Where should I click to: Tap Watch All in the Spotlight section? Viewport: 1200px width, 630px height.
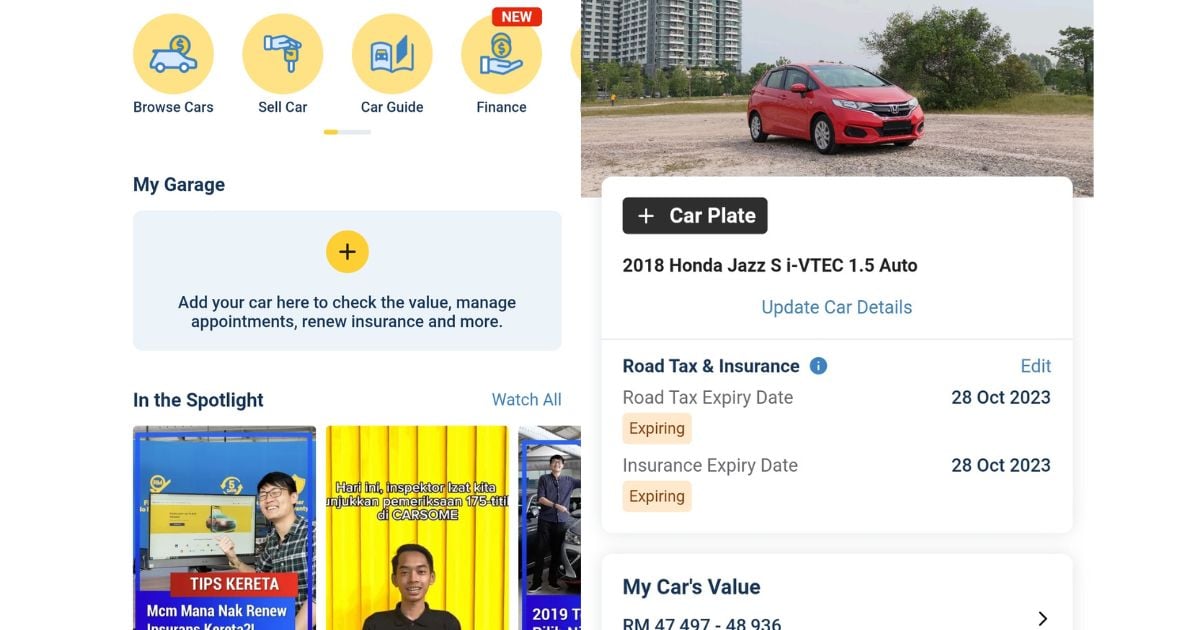[x=526, y=400]
